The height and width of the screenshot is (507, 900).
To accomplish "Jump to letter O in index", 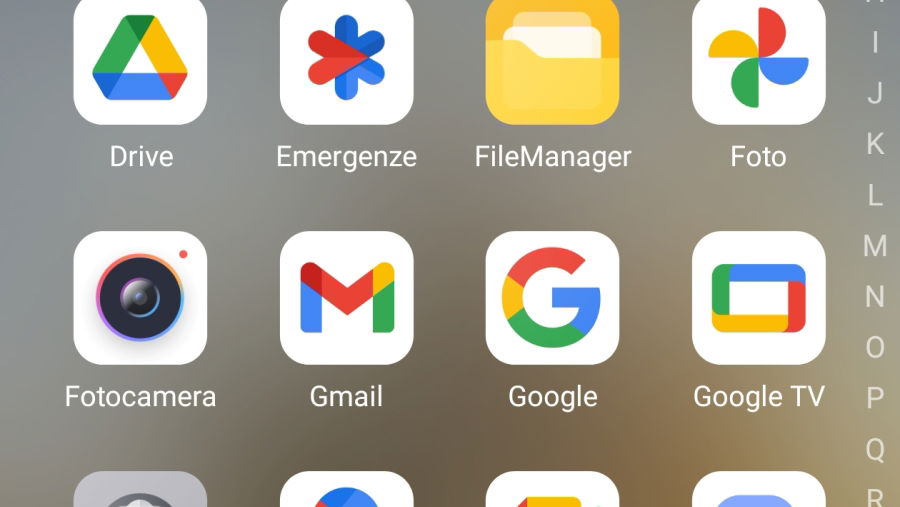I will [x=875, y=348].
